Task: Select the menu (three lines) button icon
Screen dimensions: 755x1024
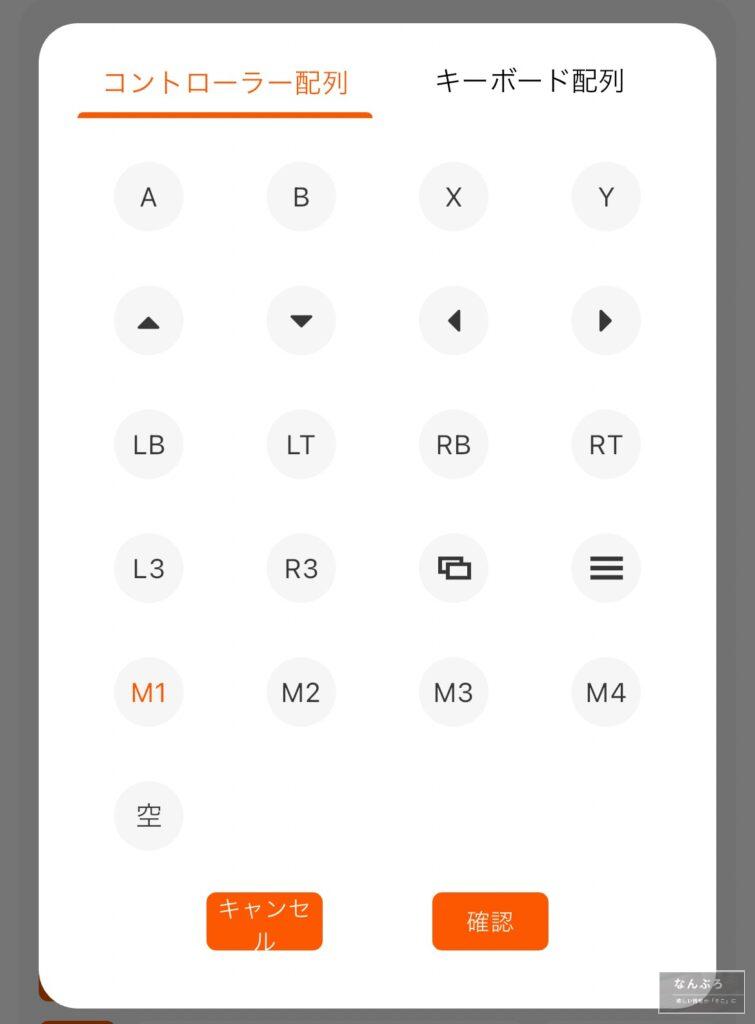Action: point(606,569)
